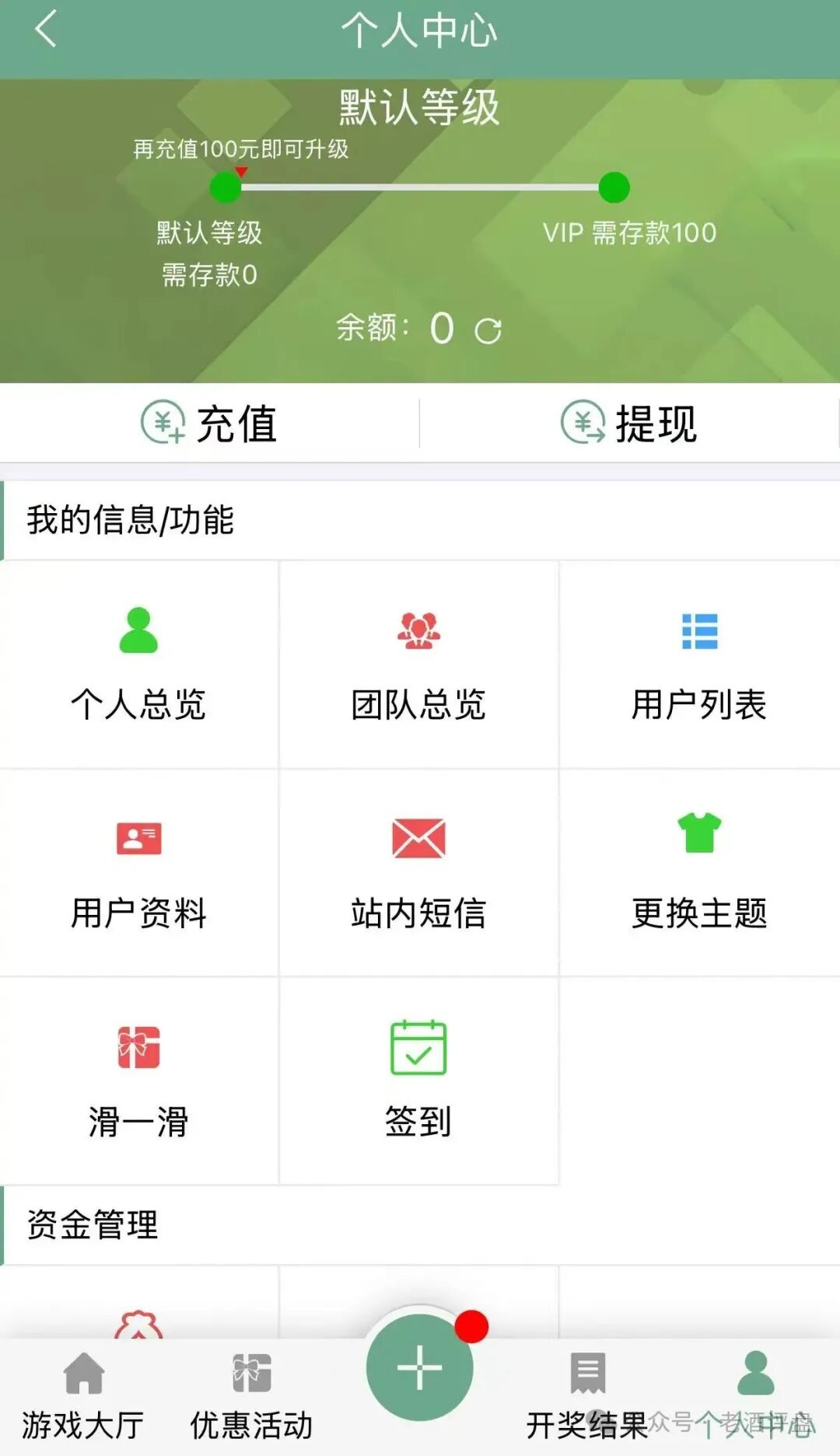Go back using the top-left arrow

45,30
